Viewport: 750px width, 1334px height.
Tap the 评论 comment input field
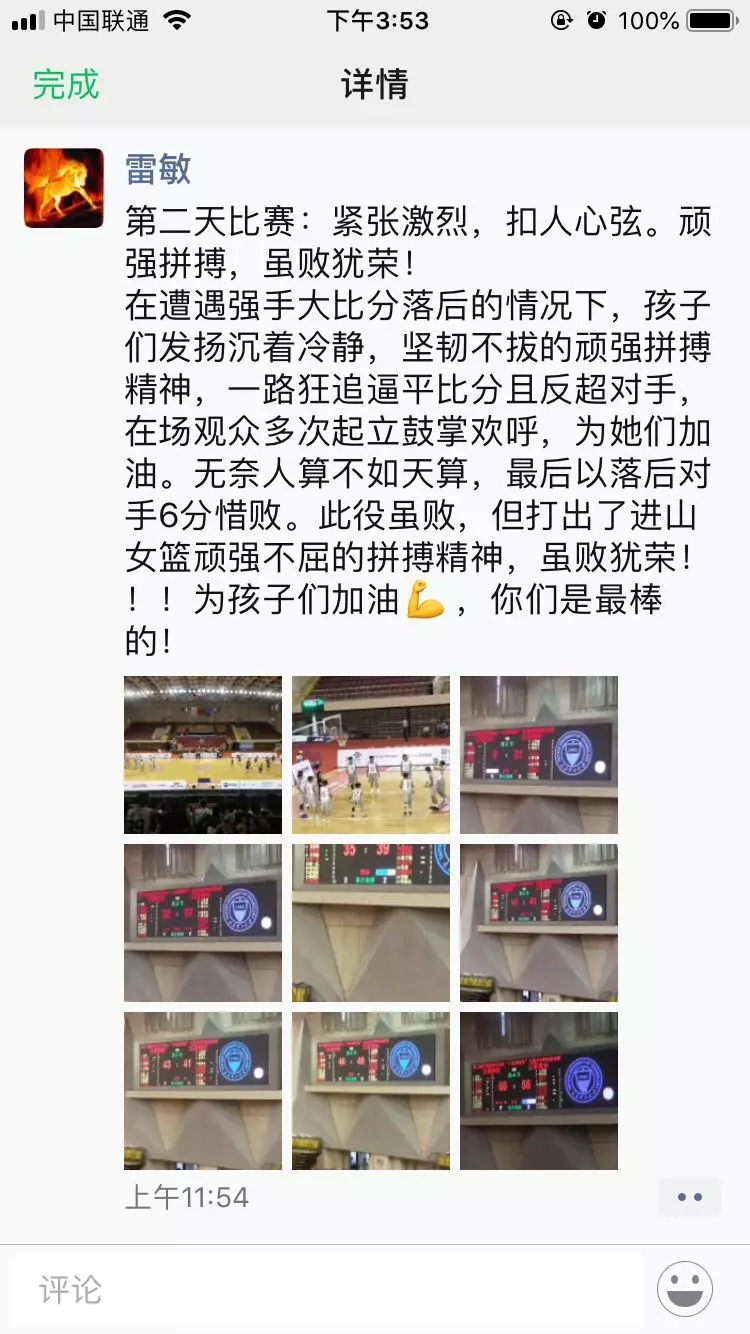(x=300, y=1291)
